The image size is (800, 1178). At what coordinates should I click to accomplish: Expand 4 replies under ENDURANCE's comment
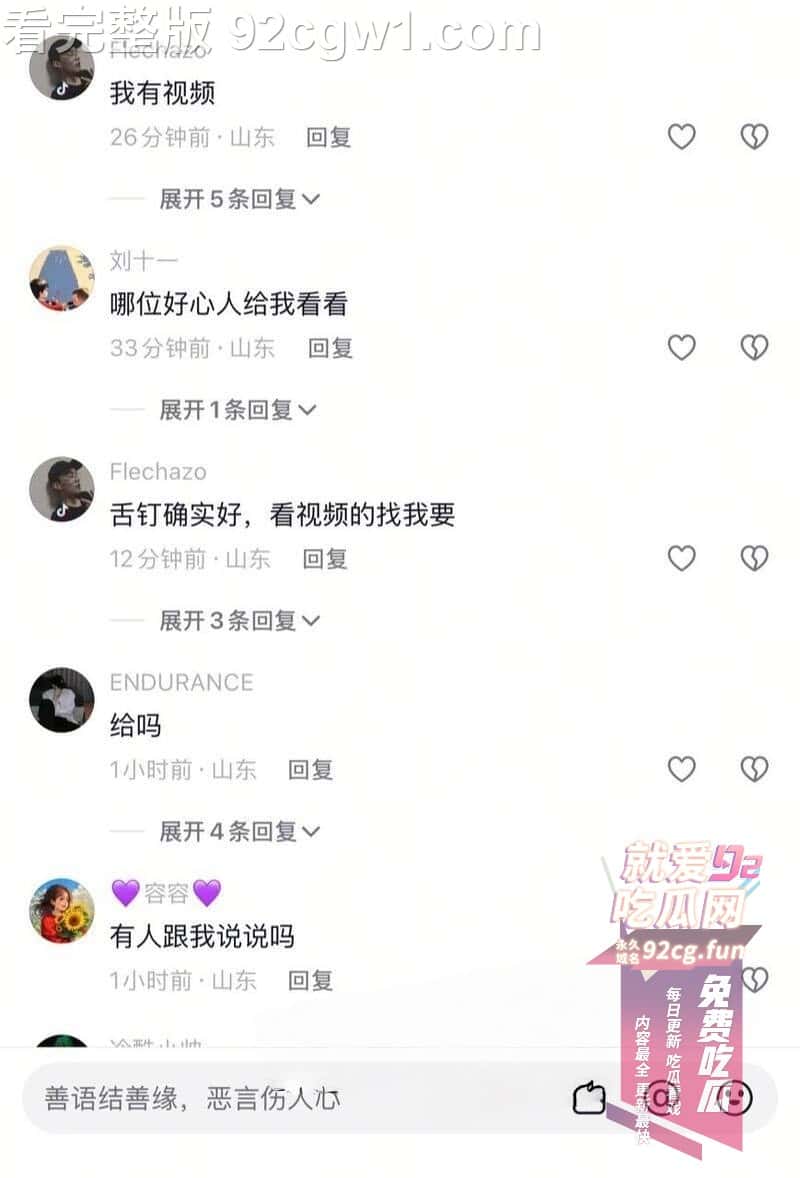[239, 832]
